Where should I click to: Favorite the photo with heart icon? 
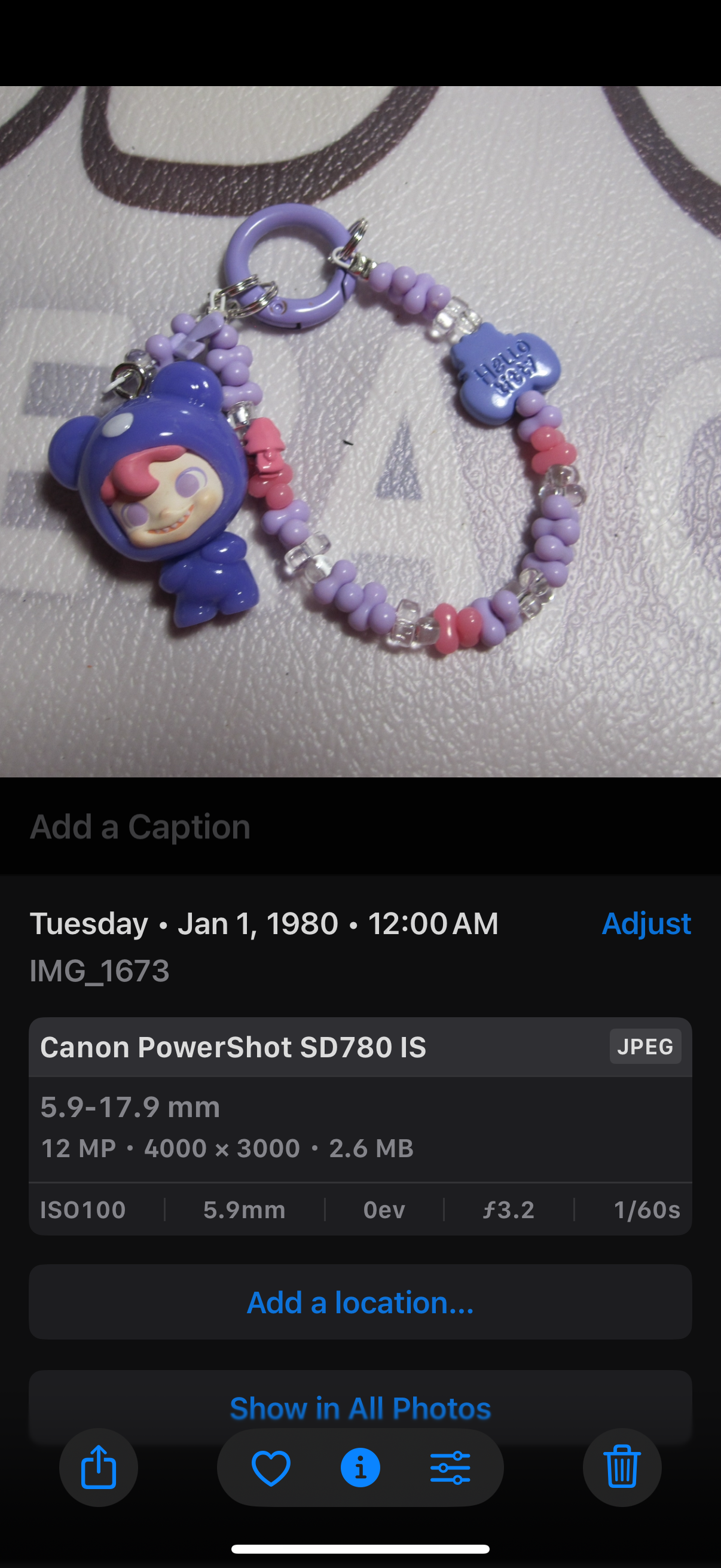pos(271,1467)
